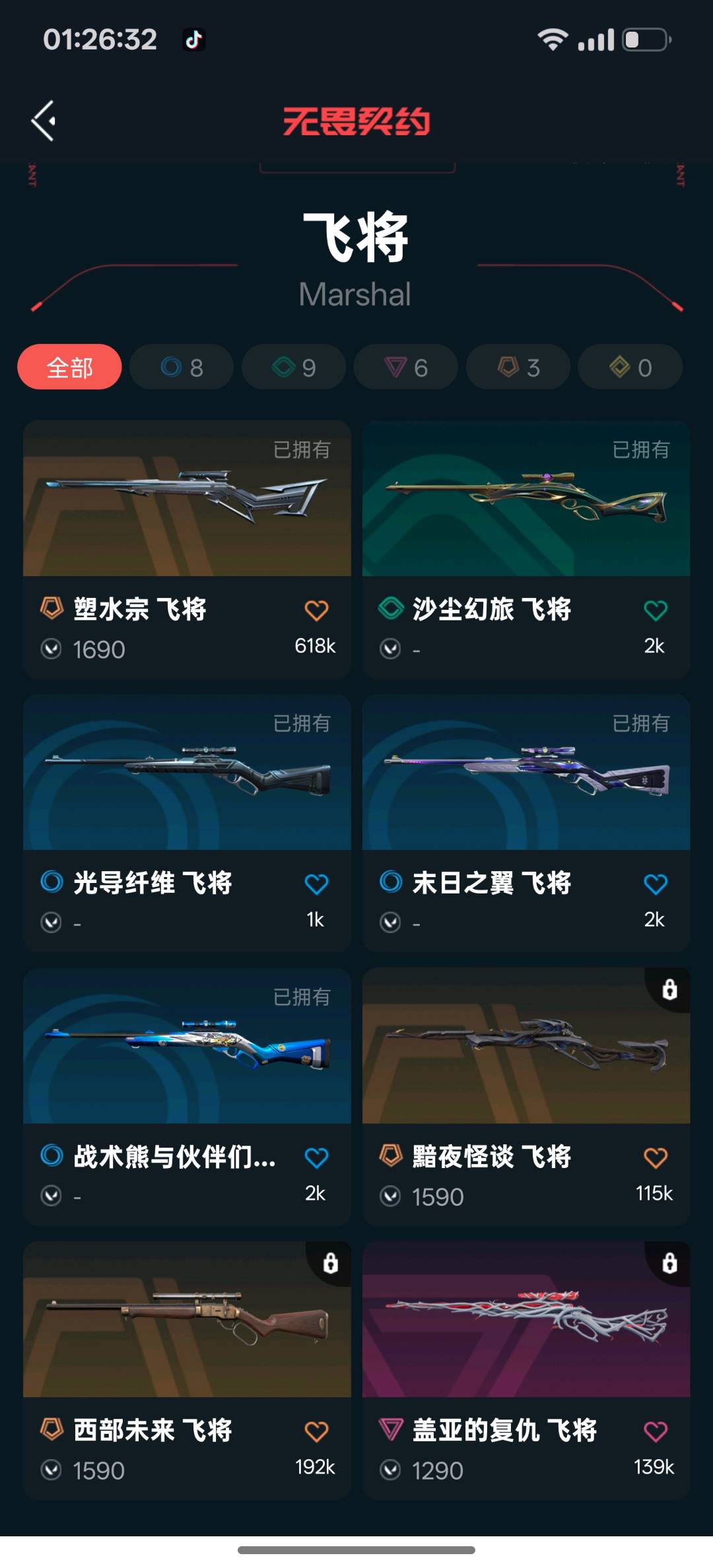The width and height of the screenshot is (713, 1568).
Task: Filter skins by the purple tier 6
Action: [x=406, y=368]
